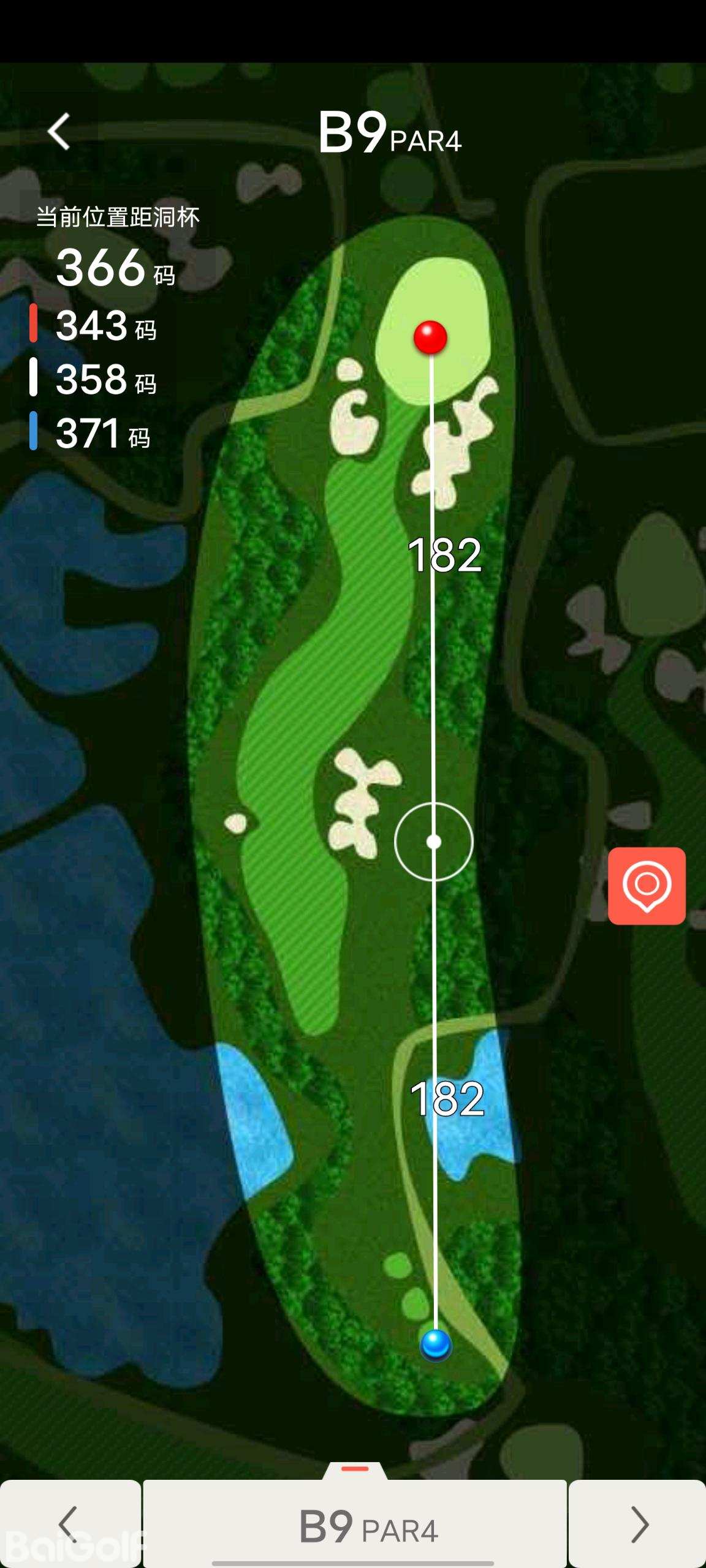
Task: Go to the next hole
Action: (x=637, y=1524)
